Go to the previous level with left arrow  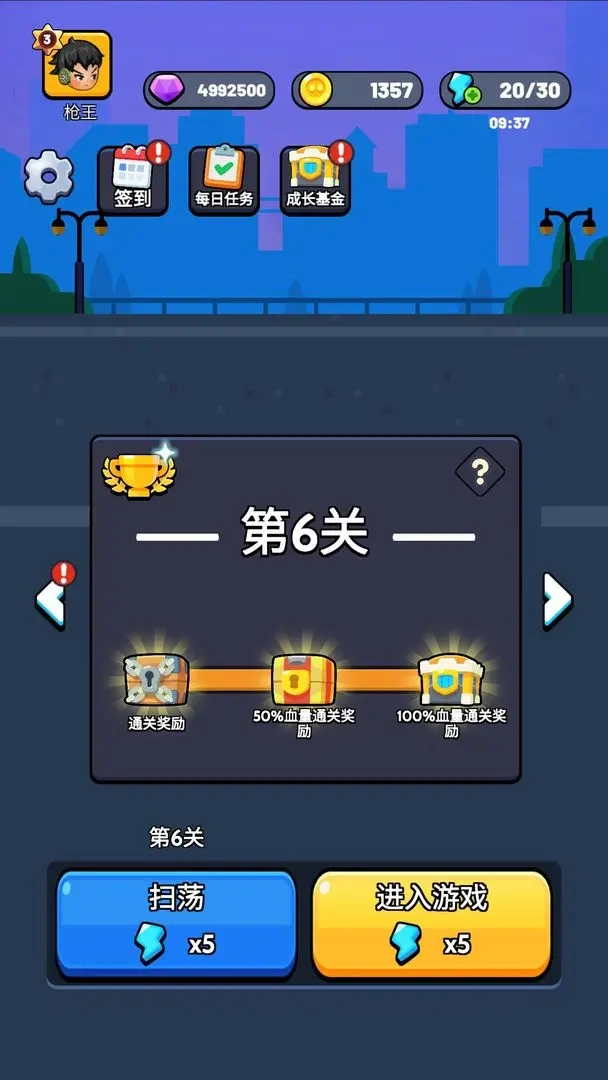50,600
